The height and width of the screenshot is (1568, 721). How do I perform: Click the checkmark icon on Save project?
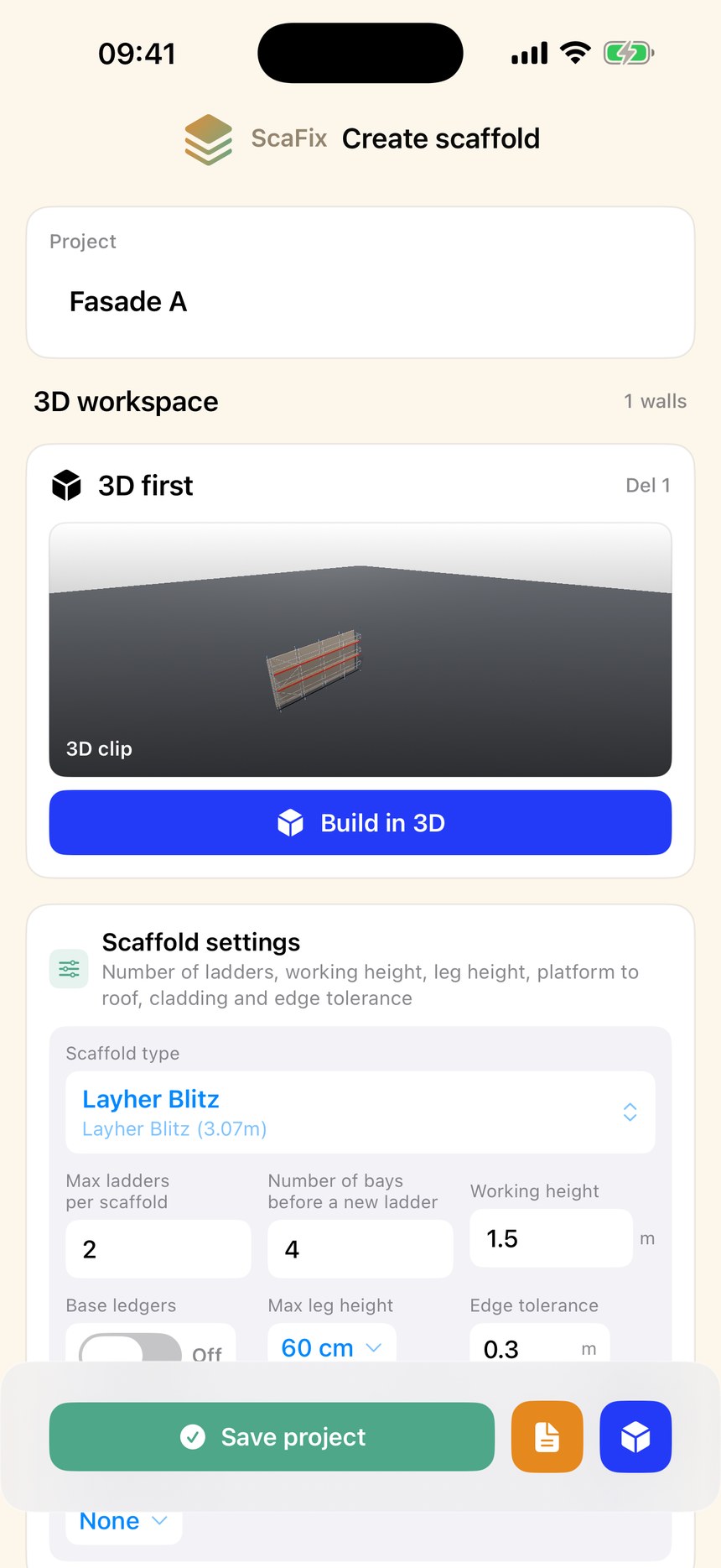click(194, 1436)
